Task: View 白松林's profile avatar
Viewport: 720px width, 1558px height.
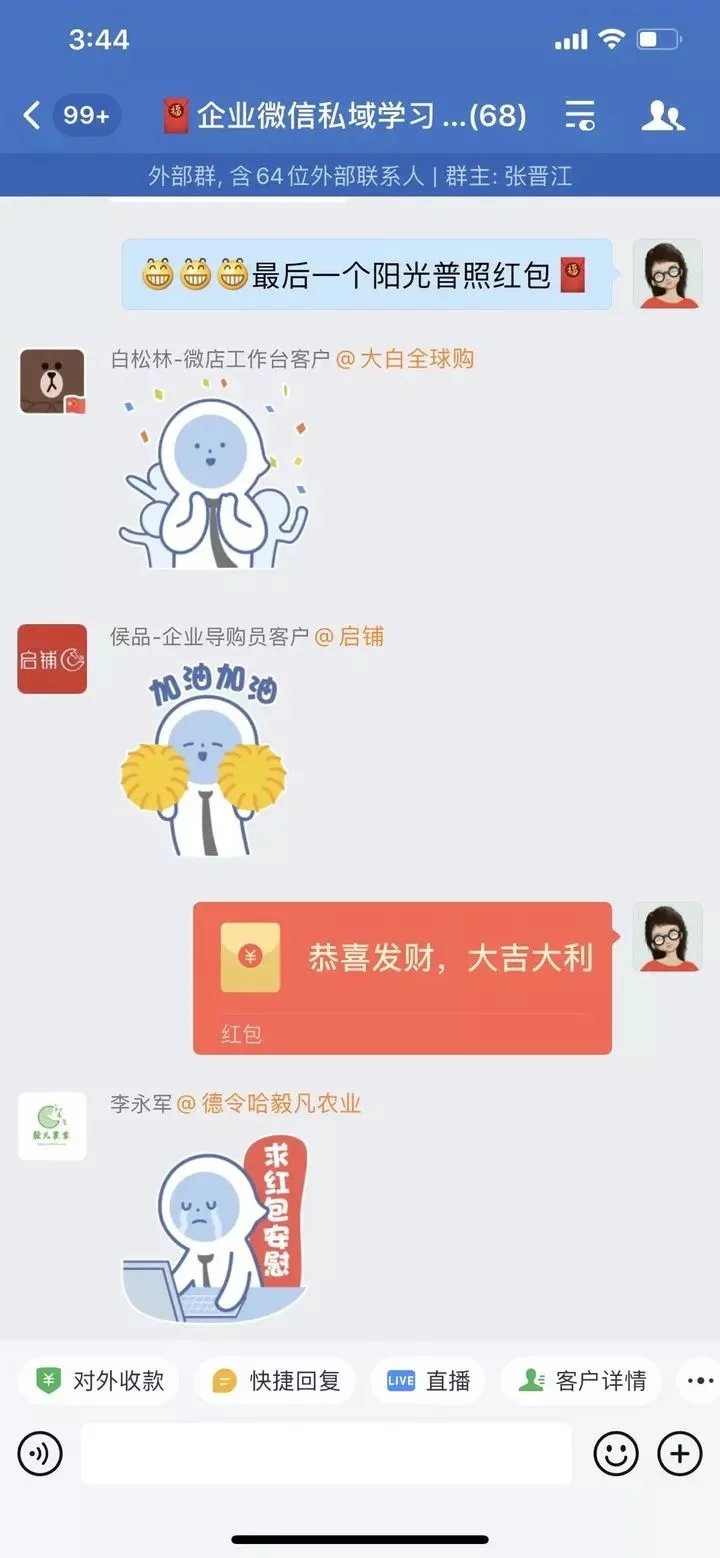Action: point(52,381)
